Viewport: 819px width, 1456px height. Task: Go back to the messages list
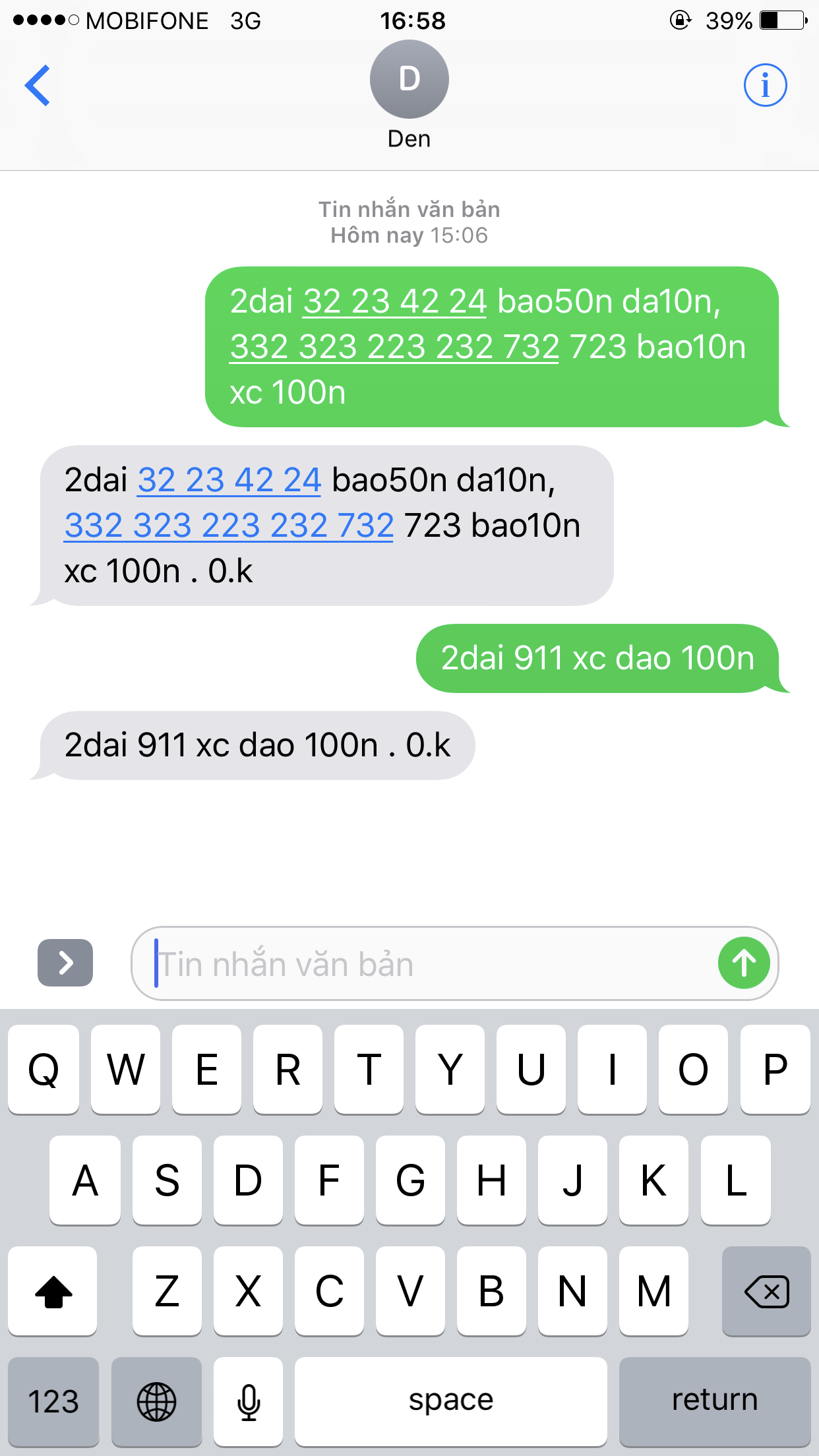pyautogui.click(x=38, y=85)
